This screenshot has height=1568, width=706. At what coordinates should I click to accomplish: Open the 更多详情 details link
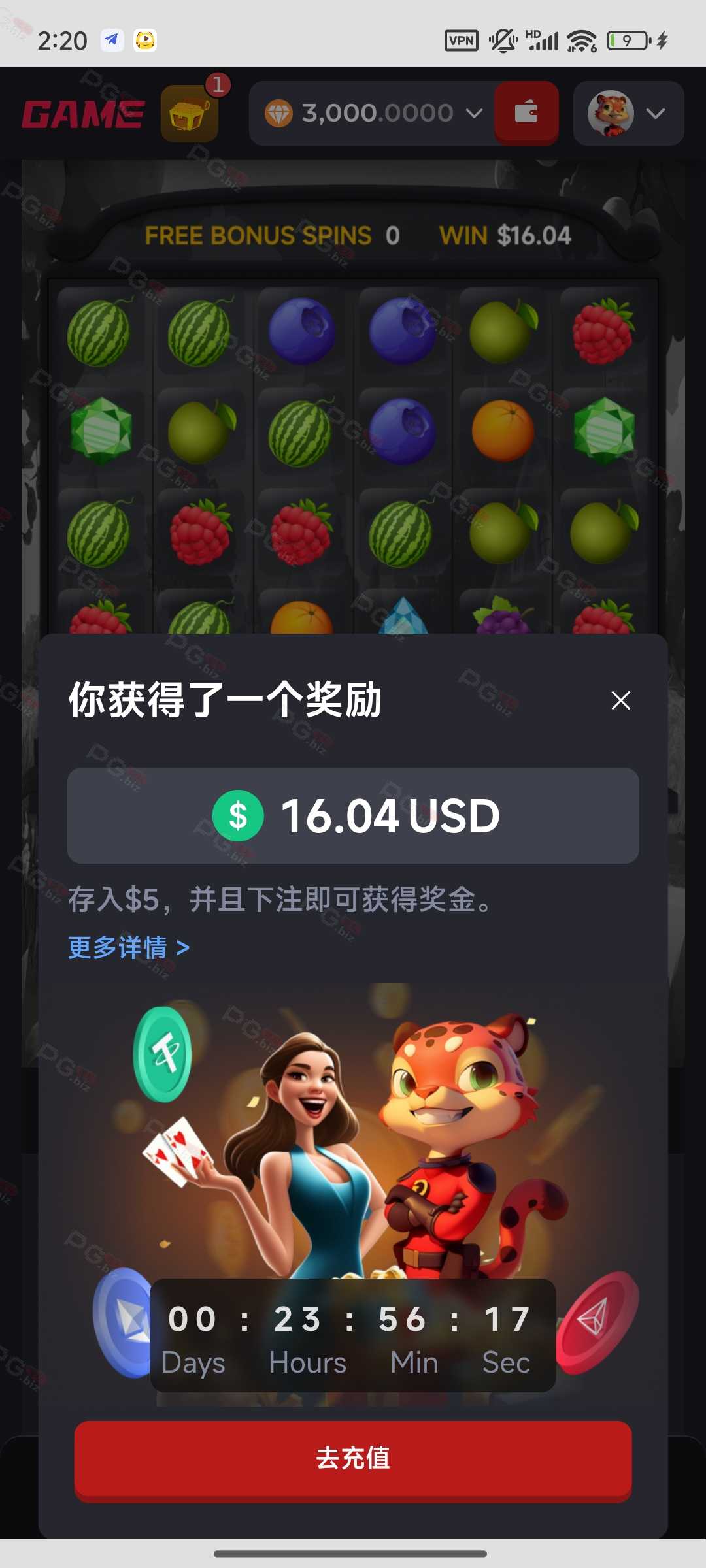click(129, 947)
